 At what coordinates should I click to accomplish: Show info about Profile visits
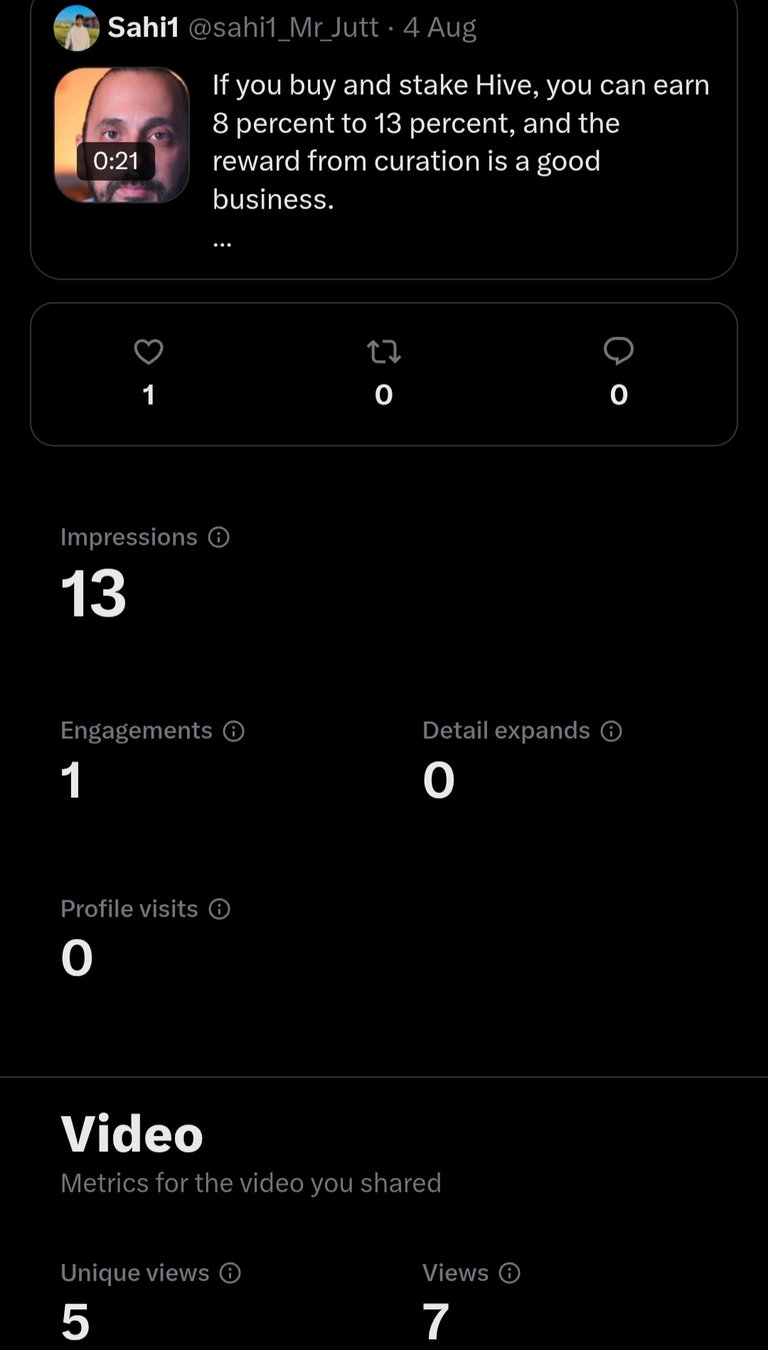click(x=219, y=909)
